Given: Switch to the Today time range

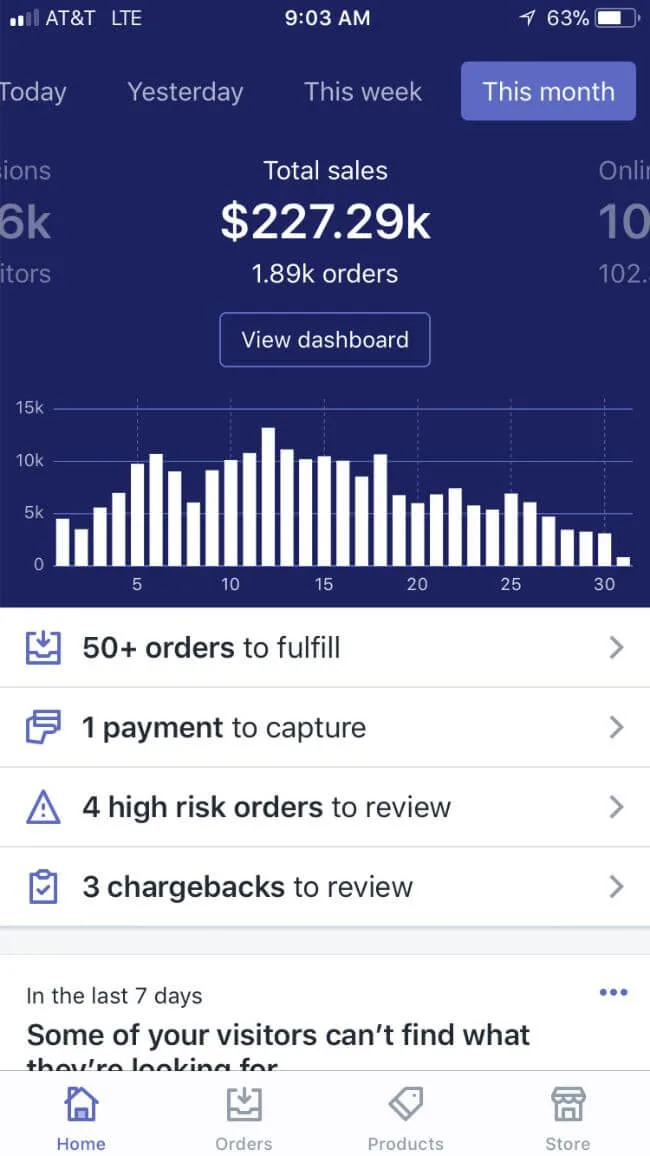Looking at the screenshot, I should pos(32,92).
